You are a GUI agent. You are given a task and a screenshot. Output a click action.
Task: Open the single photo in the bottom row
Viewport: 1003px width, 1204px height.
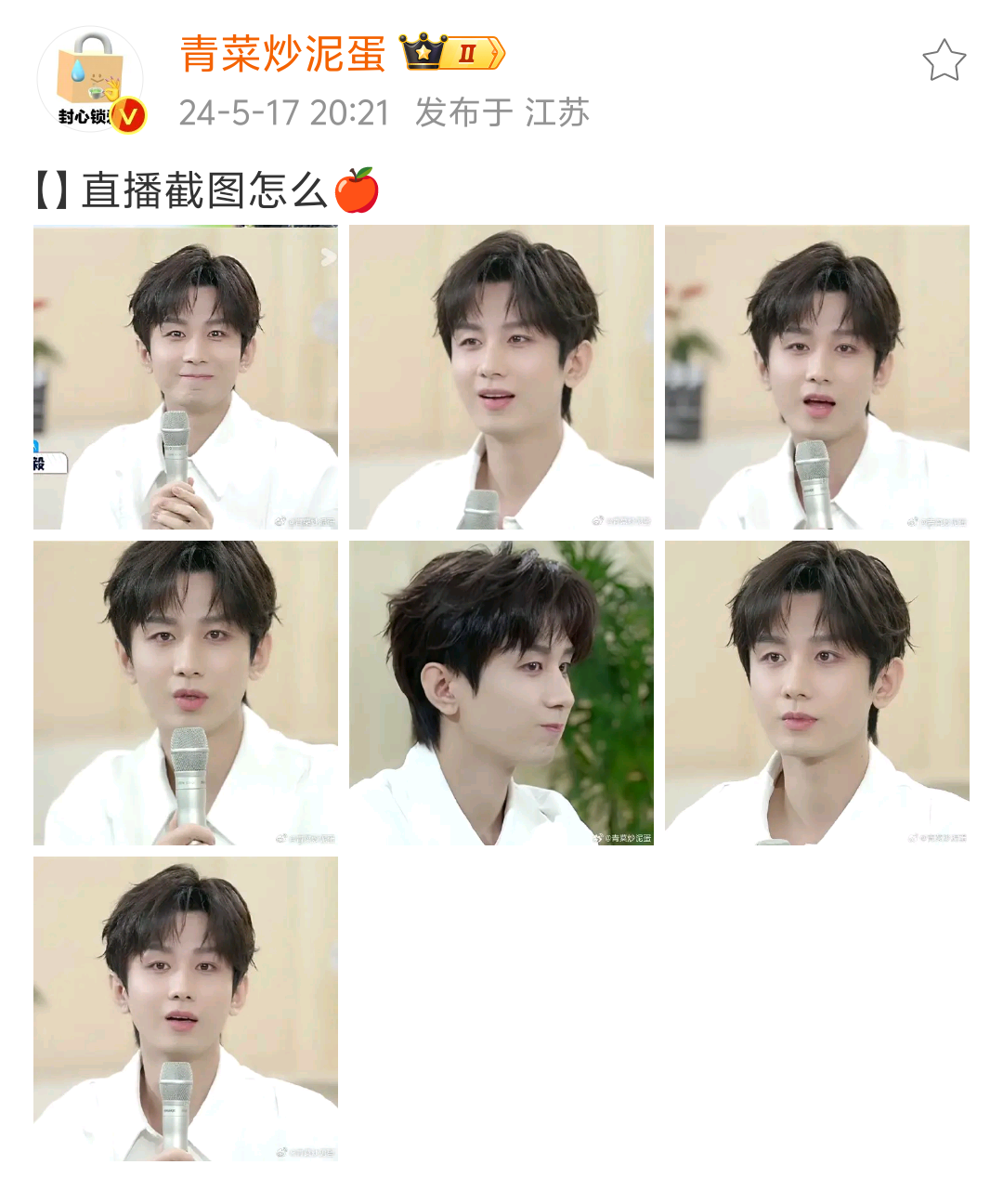click(x=186, y=1009)
